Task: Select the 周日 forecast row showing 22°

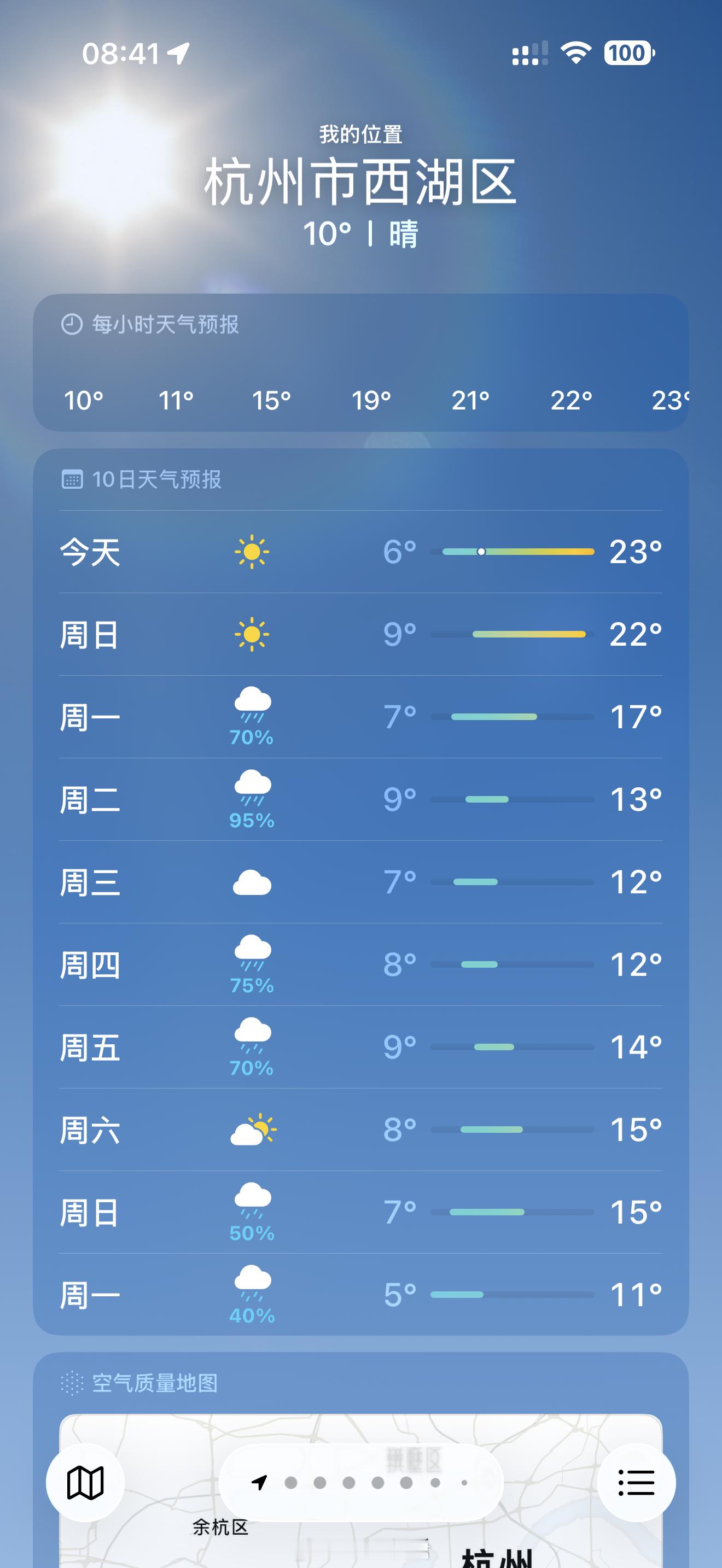Action: [361, 634]
